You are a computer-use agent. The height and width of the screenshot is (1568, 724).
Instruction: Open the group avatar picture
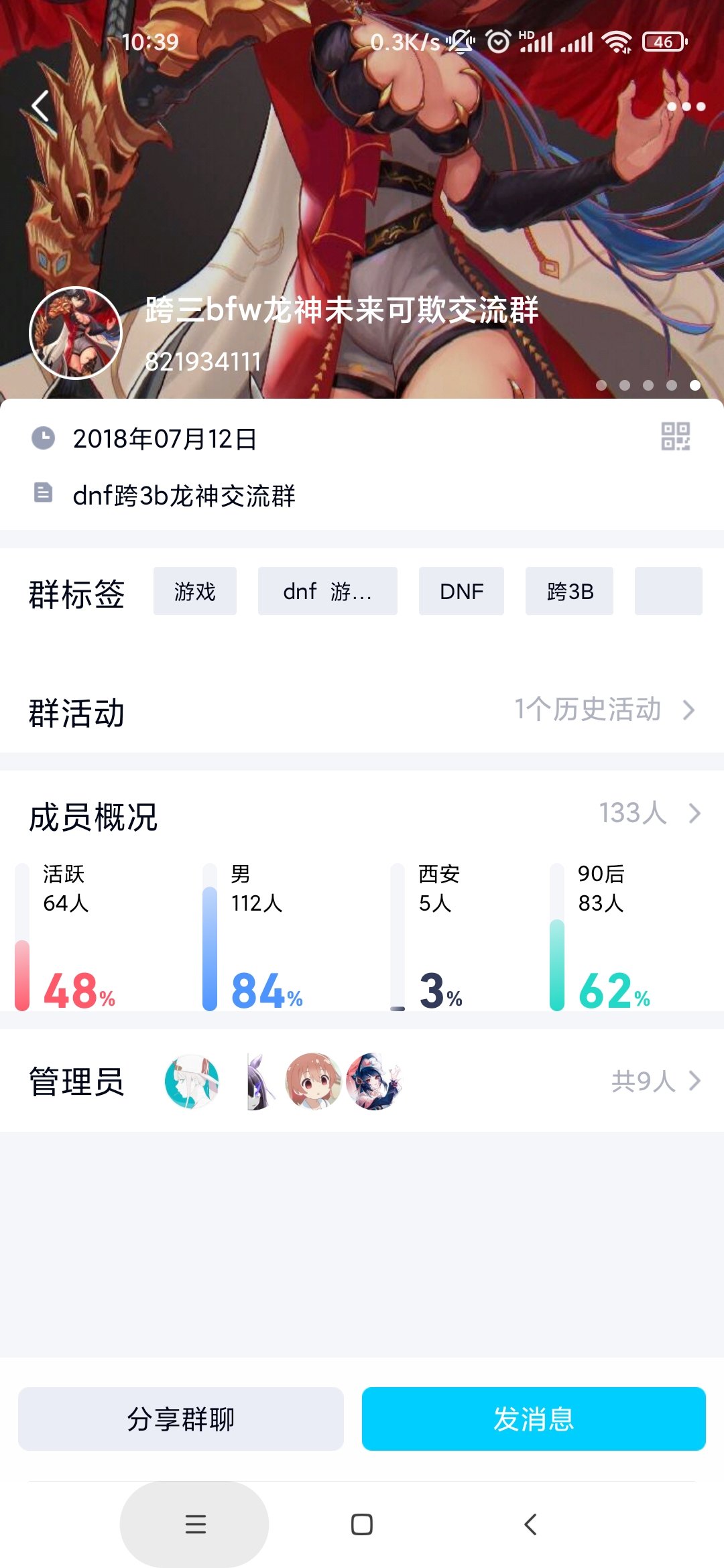click(x=76, y=333)
